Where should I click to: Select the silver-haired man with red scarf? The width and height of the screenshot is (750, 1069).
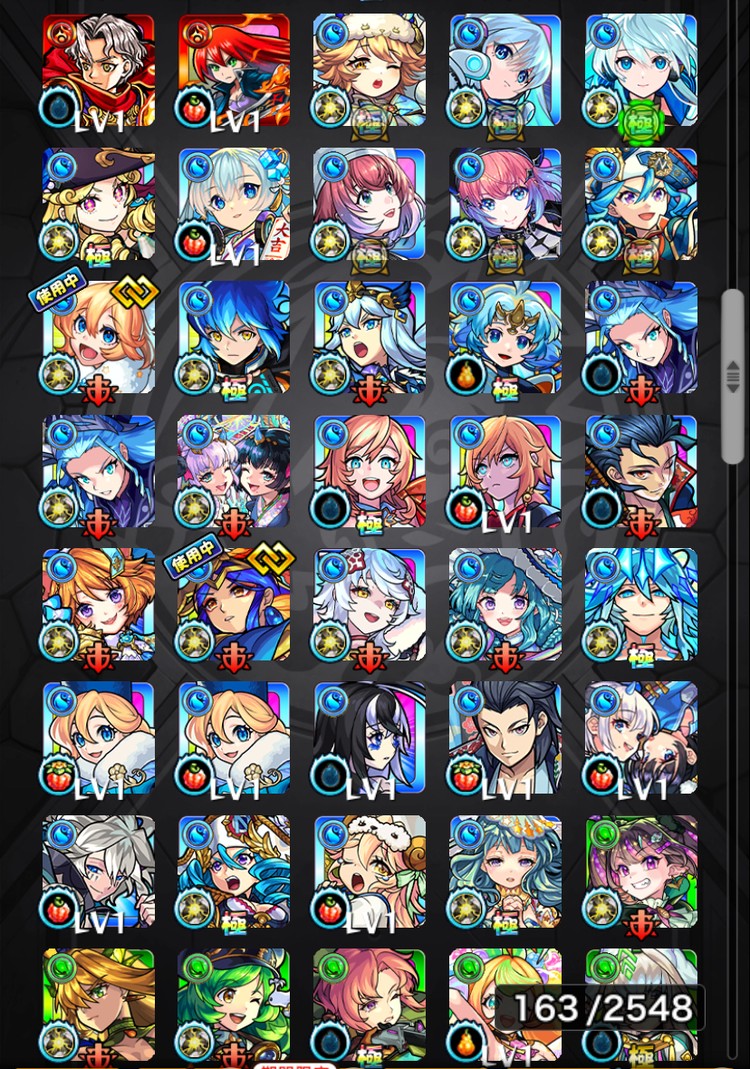coord(98,69)
